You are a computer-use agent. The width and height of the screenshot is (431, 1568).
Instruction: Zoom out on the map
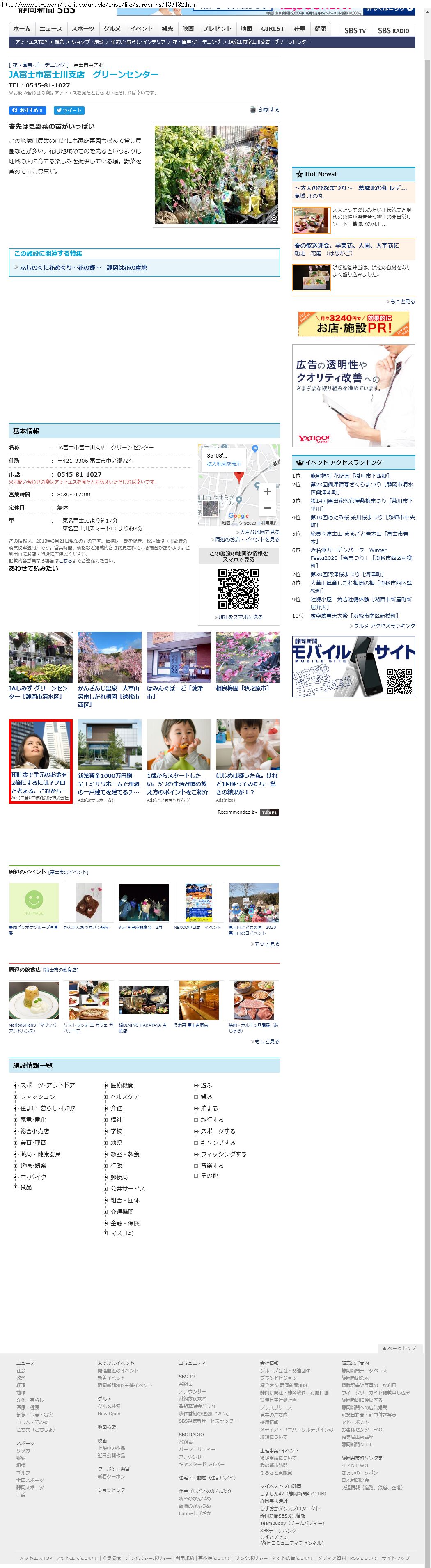pos(267,508)
